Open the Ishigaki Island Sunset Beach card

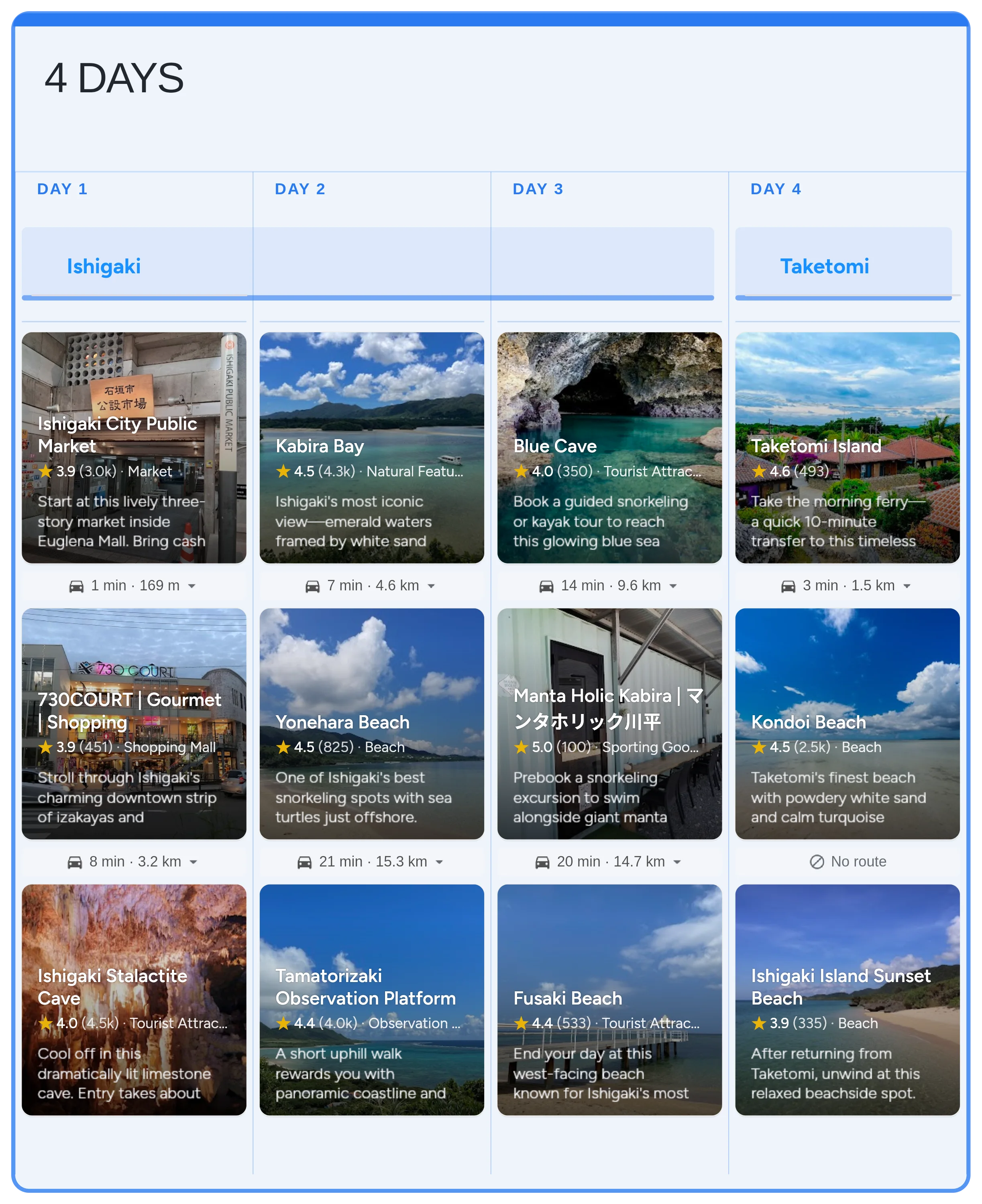(x=847, y=999)
